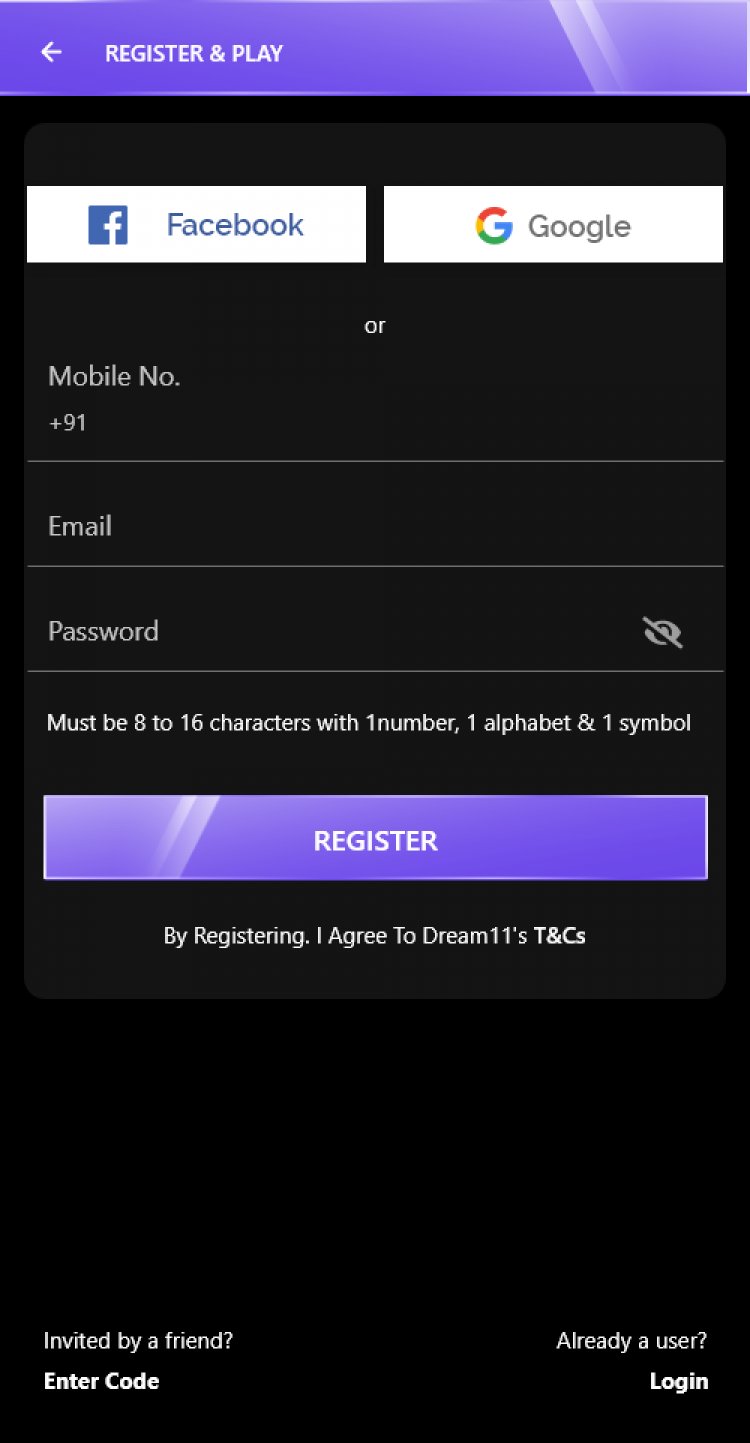Select the Password field
This screenshot has width=750, height=1443.
point(330,631)
